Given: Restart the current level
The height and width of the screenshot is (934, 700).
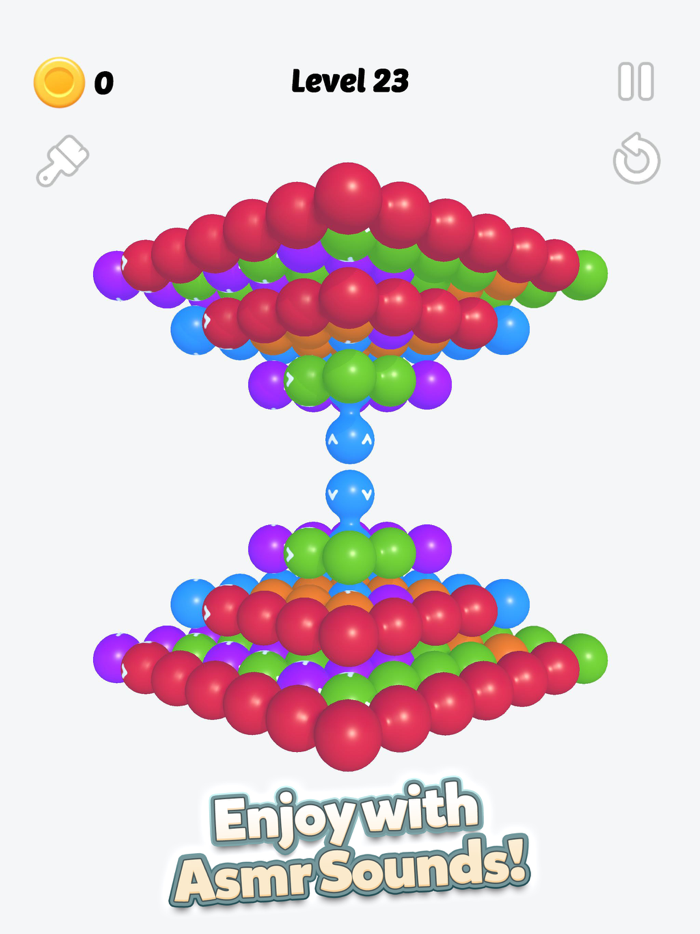Looking at the screenshot, I should (x=636, y=160).
